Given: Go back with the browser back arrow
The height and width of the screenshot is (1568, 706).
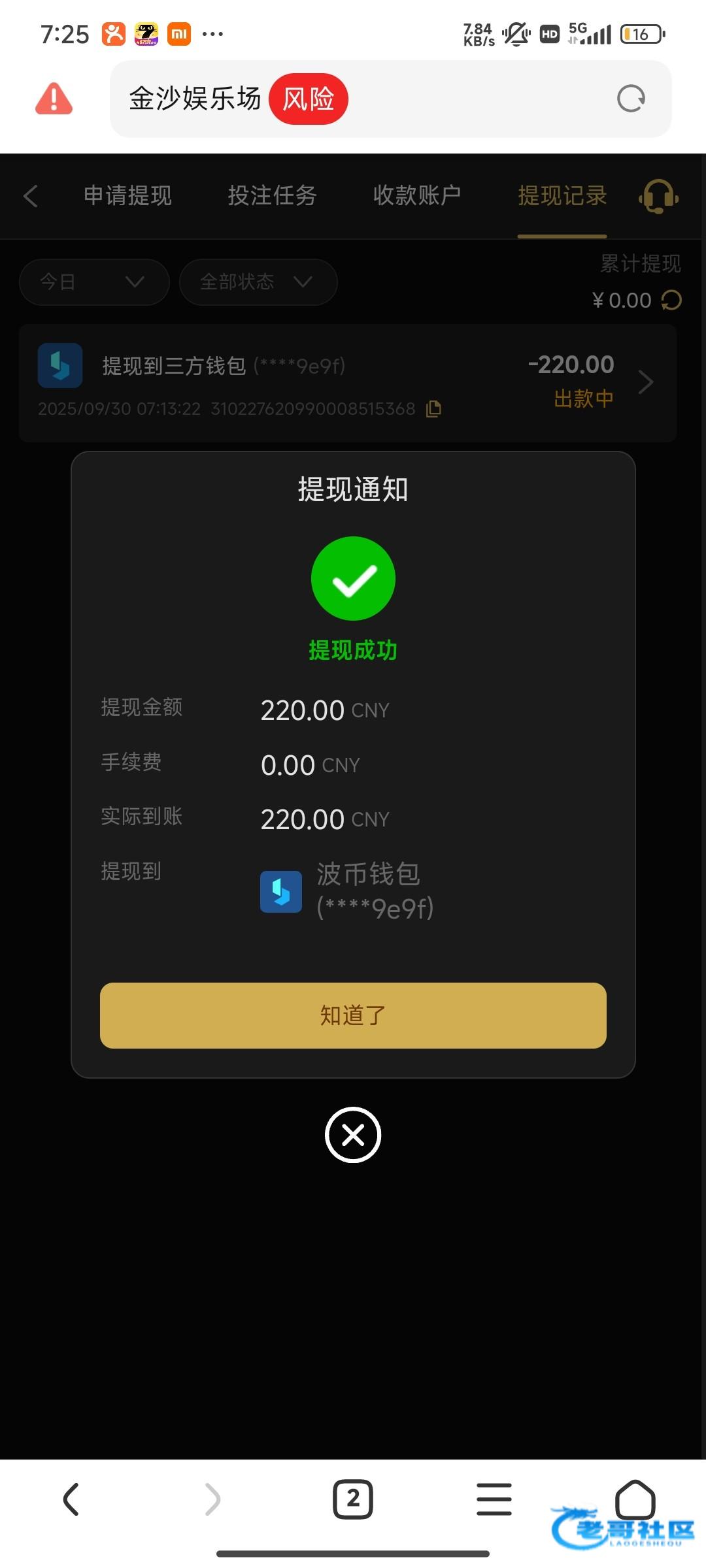Looking at the screenshot, I should (x=71, y=1499).
